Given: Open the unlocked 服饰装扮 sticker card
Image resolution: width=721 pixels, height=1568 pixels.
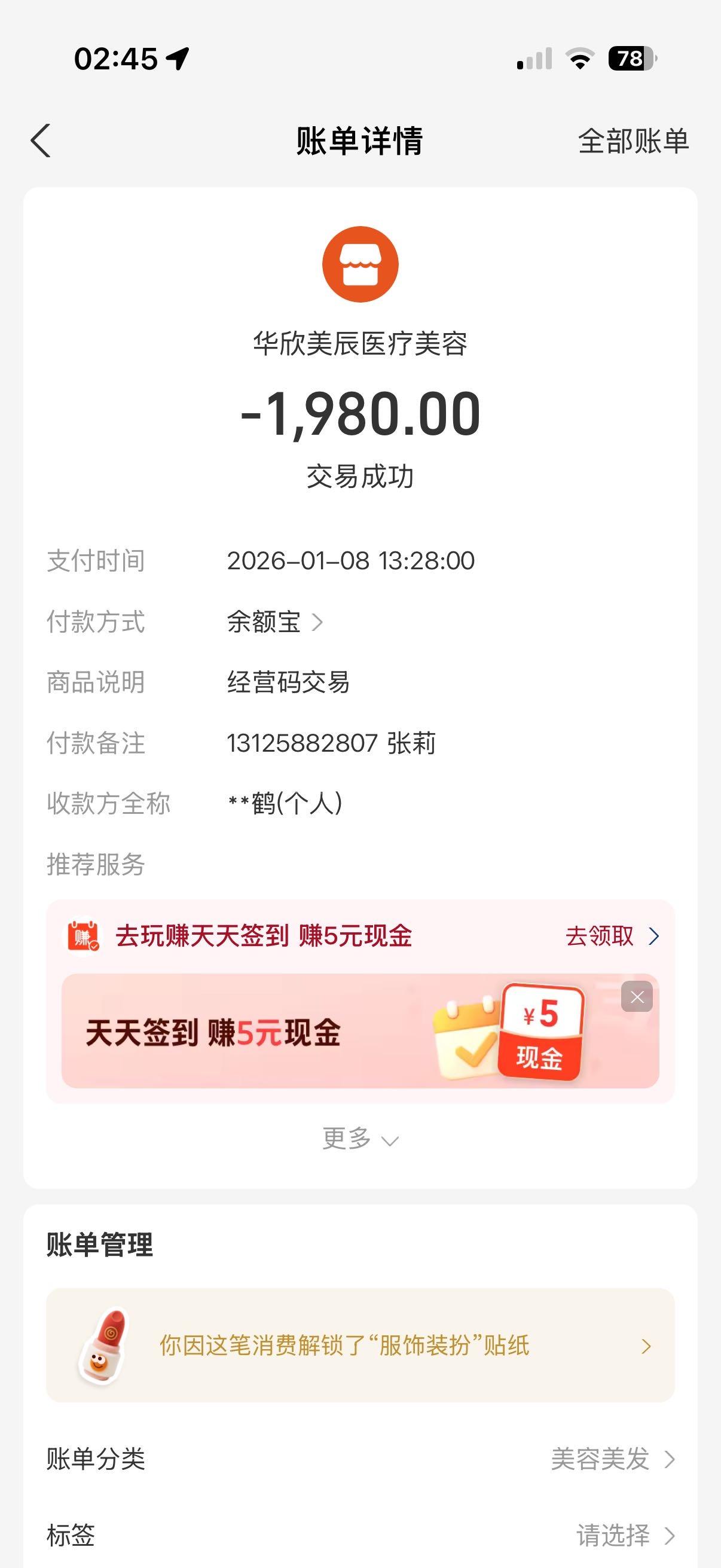Looking at the screenshot, I should [x=360, y=1345].
